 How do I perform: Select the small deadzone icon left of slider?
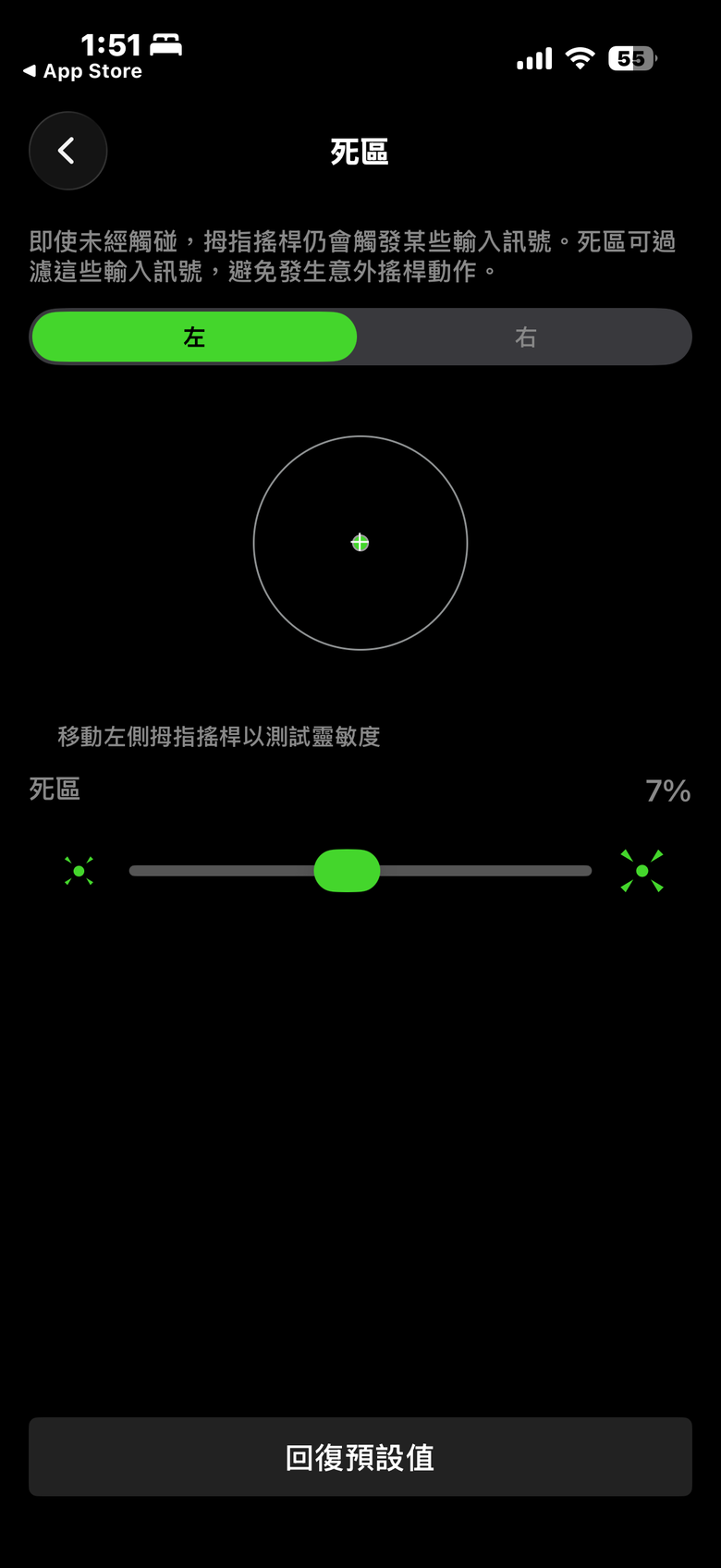tap(79, 870)
